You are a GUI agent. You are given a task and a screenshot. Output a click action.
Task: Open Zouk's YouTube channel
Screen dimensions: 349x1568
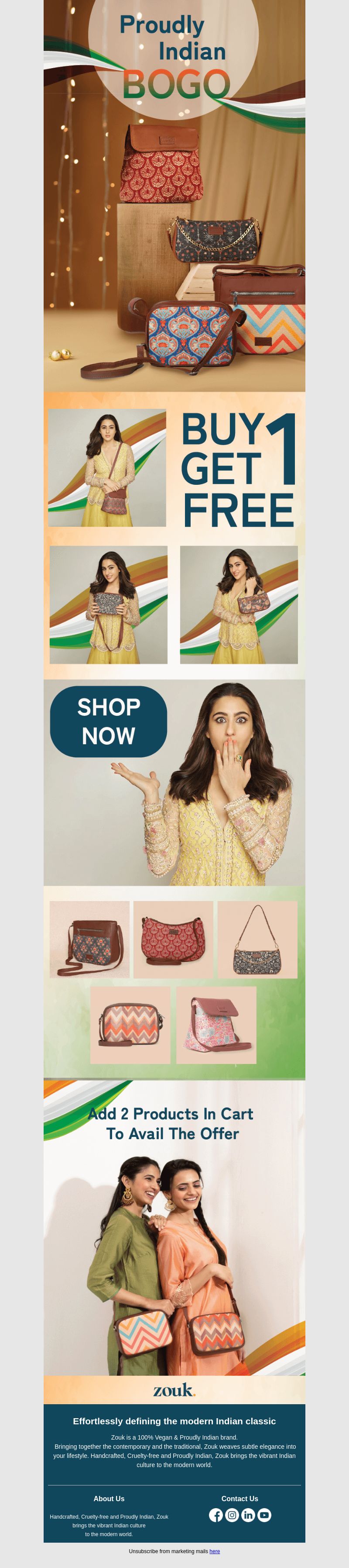(x=264, y=1515)
